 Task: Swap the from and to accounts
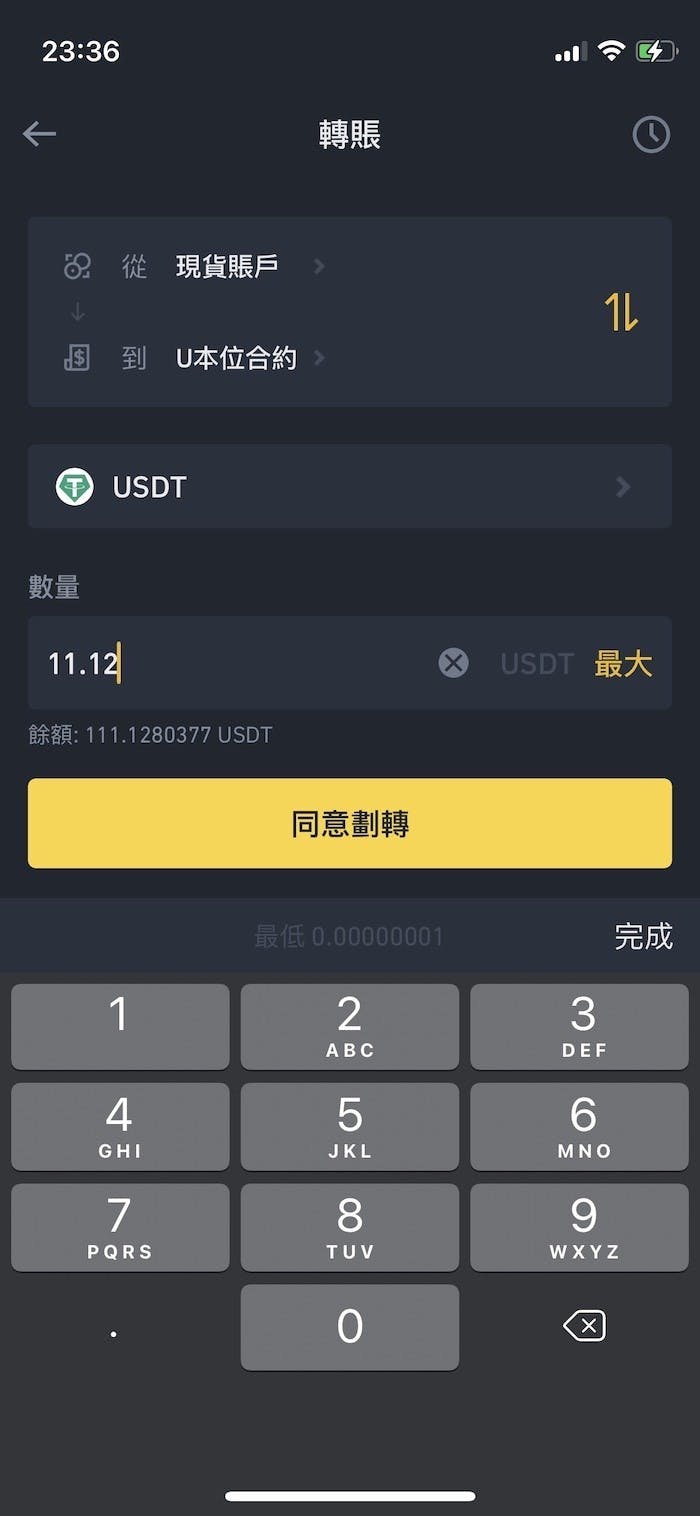click(621, 312)
